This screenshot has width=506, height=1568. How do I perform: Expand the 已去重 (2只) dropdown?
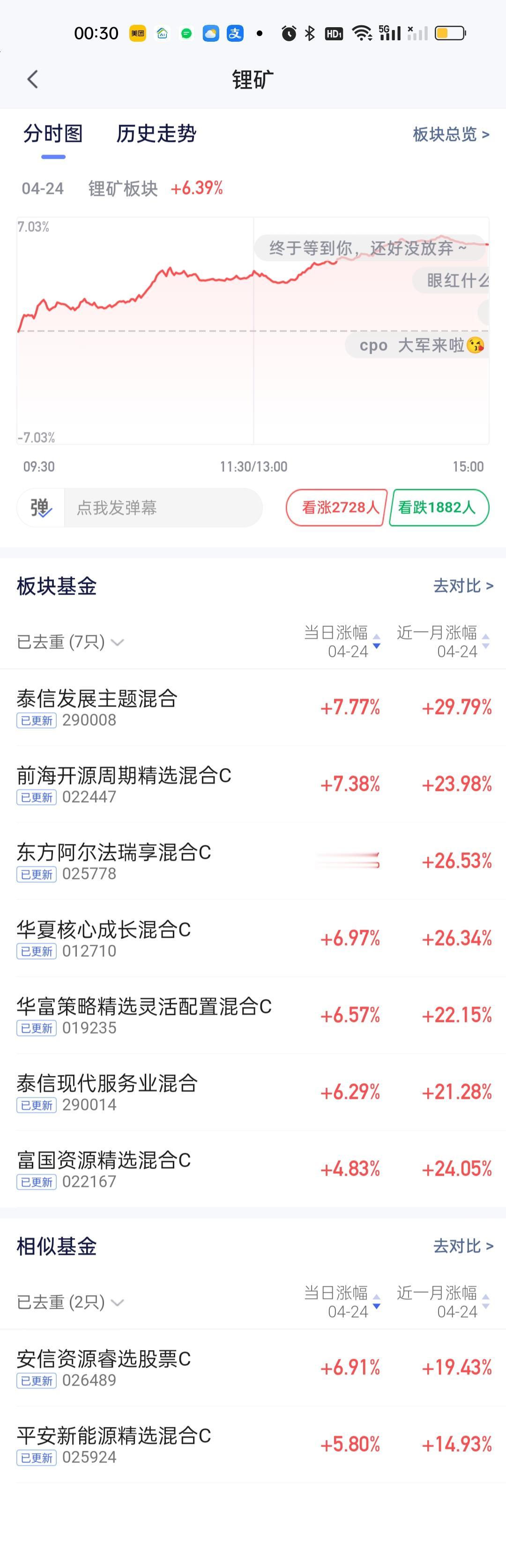point(70,1302)
